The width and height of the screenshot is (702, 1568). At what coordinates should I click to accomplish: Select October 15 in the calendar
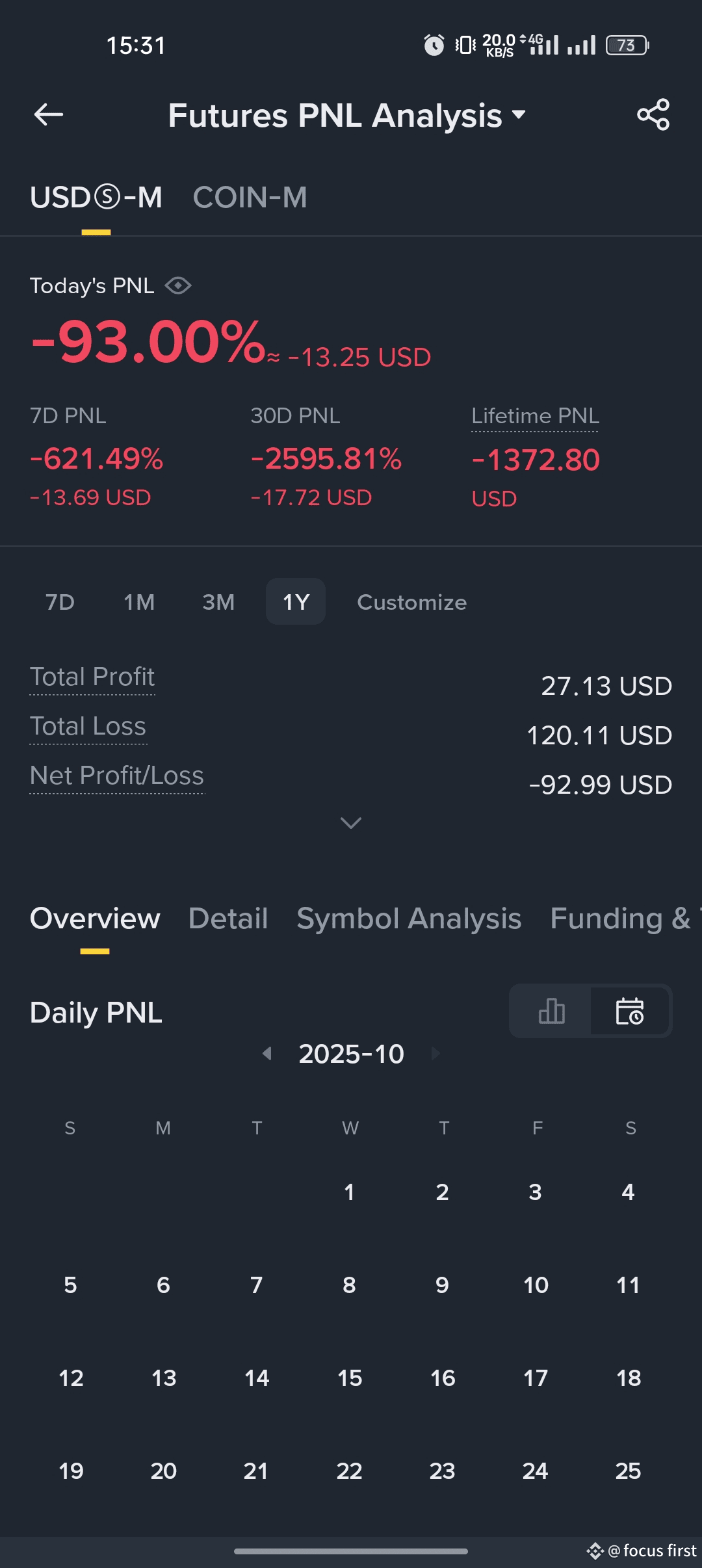(x=350, y=1378)
